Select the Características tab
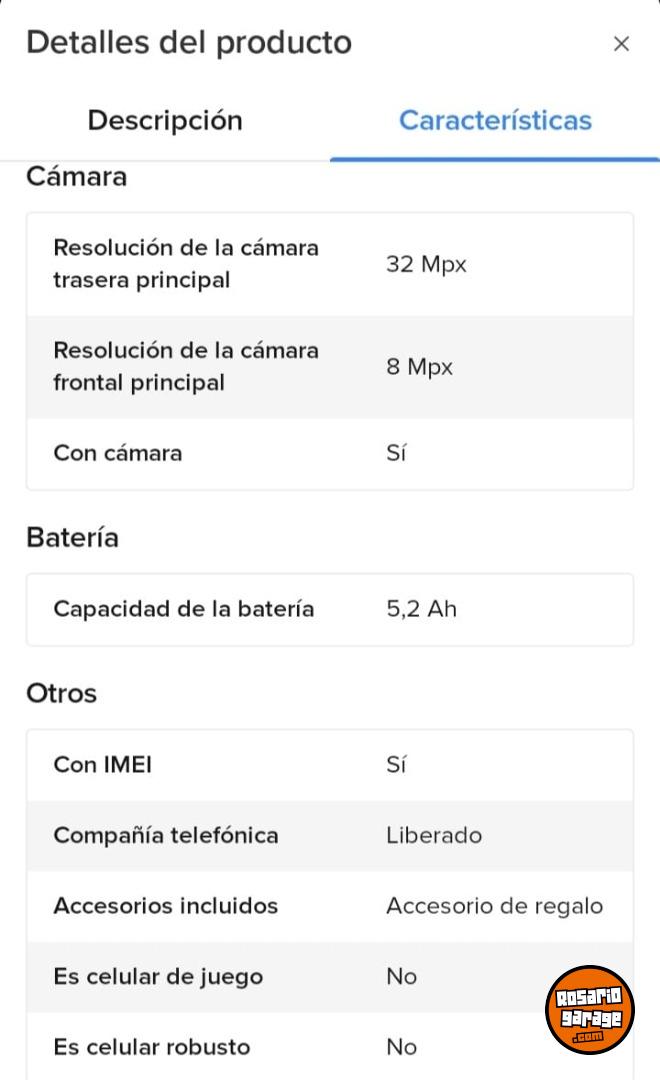 [x=495, y=121]
